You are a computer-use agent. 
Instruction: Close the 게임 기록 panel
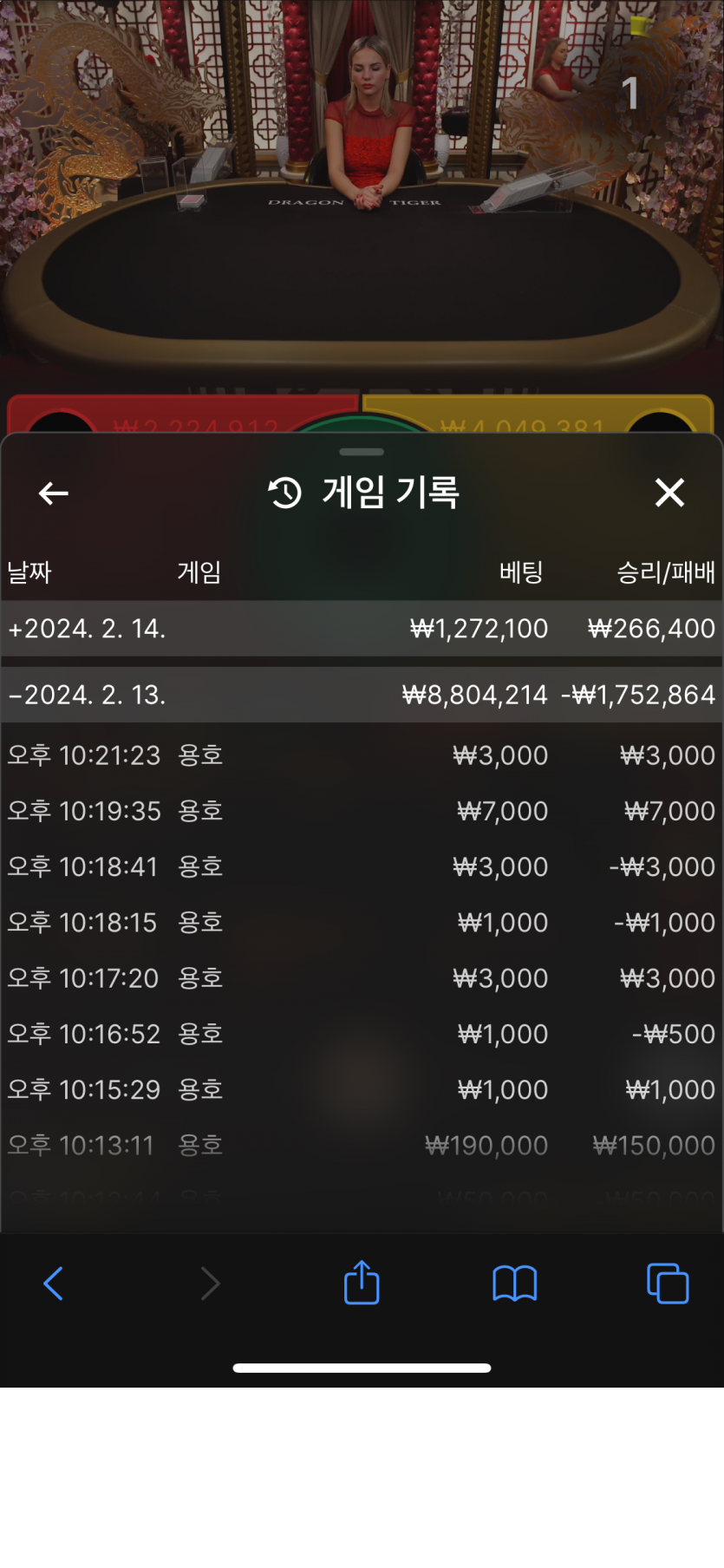click(x=669, y=493)
